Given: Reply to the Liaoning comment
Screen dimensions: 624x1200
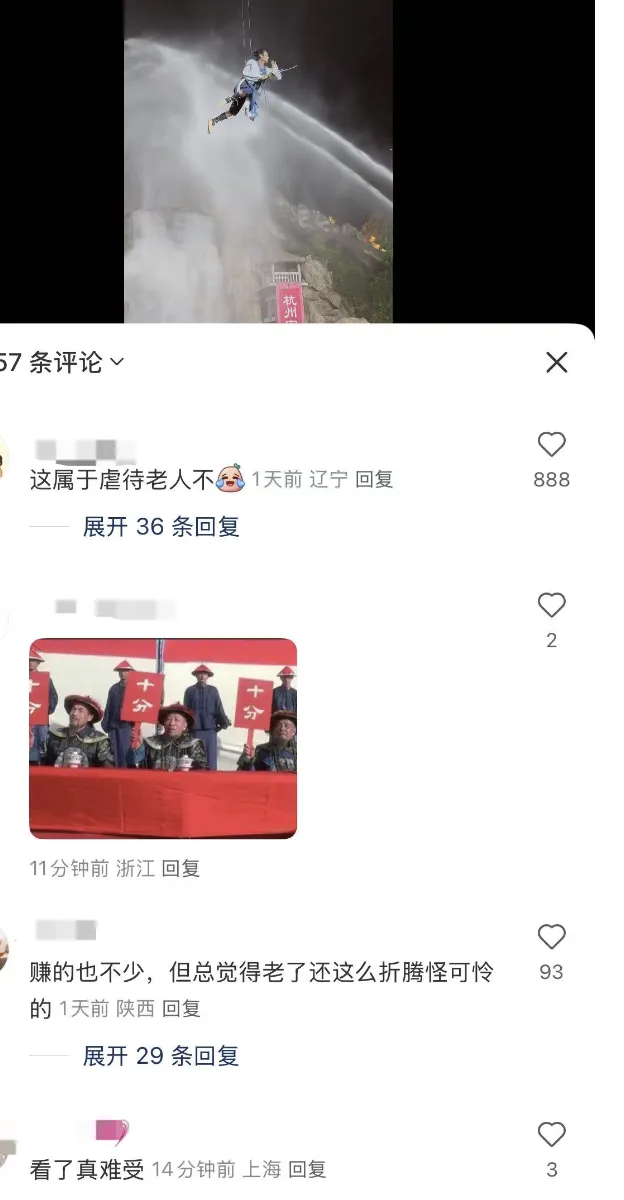Looking at the screenshot, I should (375, 480).
